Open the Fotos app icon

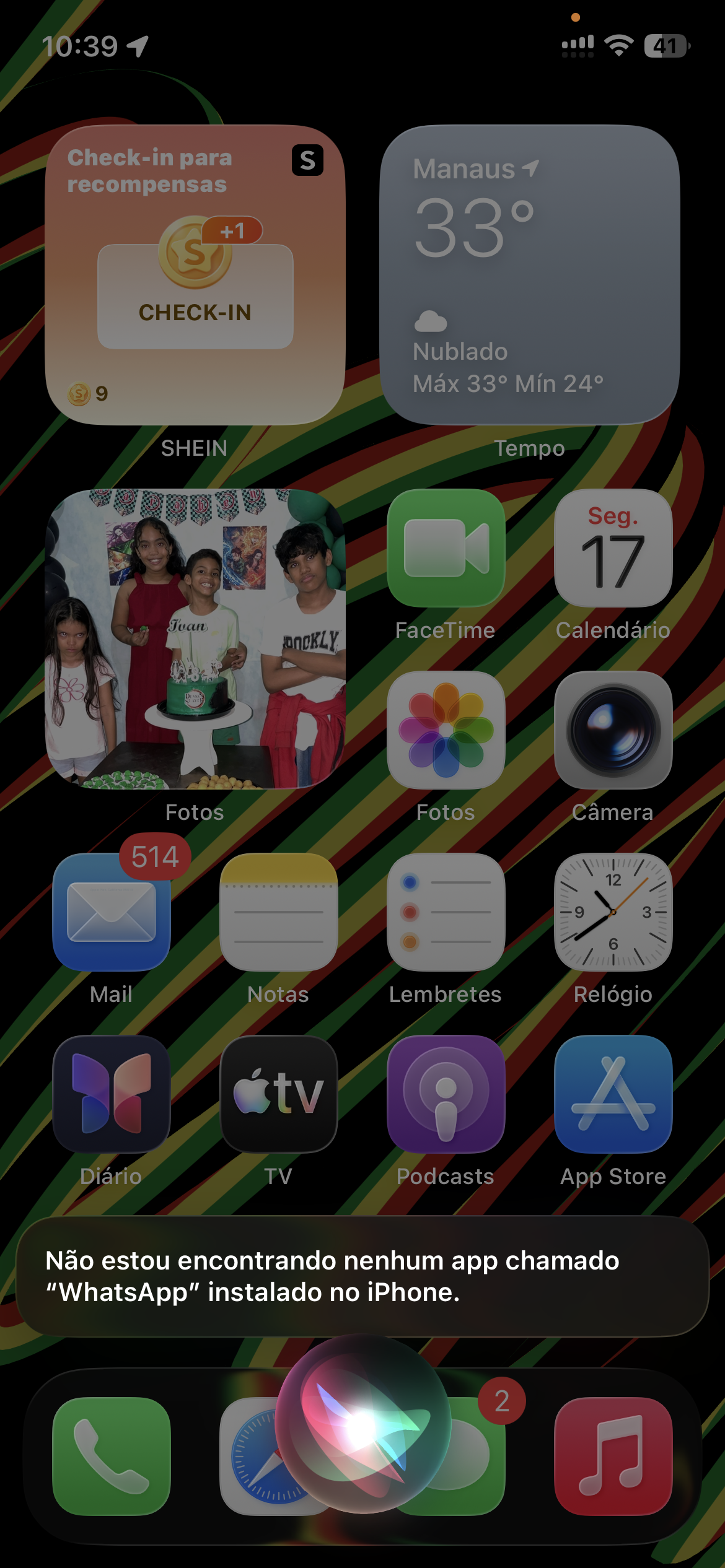click(446, 730)
